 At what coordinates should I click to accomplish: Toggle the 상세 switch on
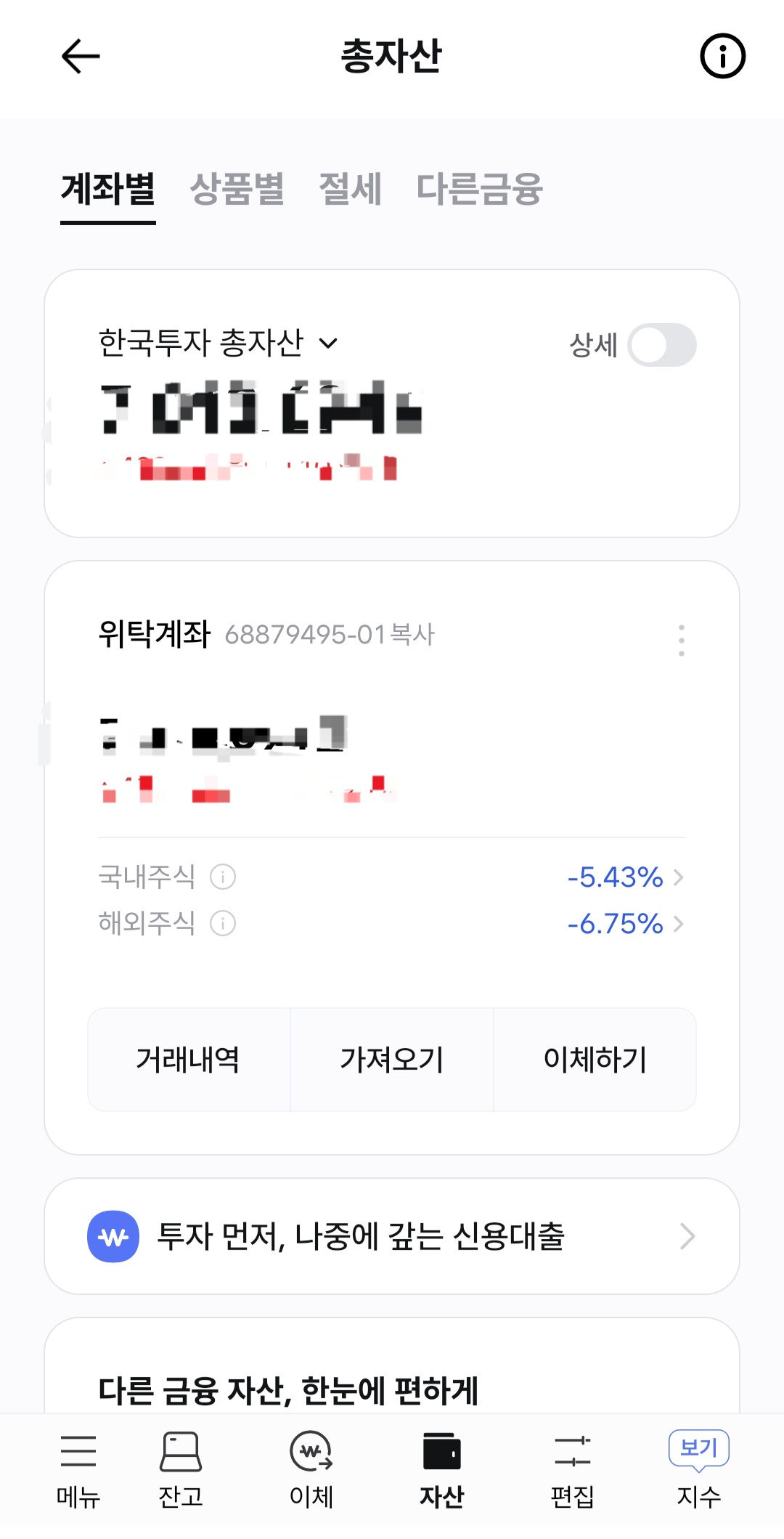pyautogui.click(x=662, y=345)
